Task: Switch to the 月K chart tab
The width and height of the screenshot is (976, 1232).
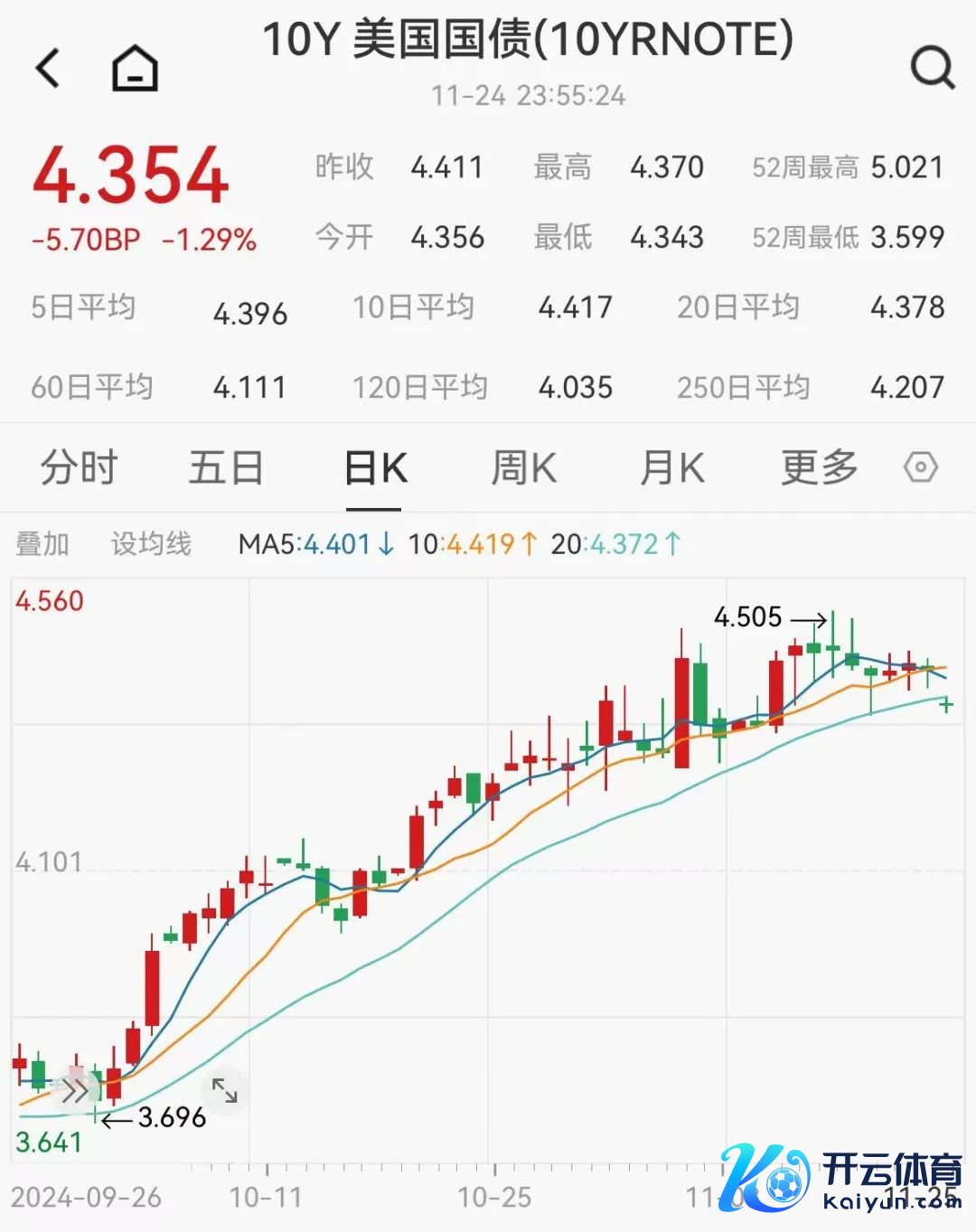Action: pyautogui.click(x=671, y=468)
